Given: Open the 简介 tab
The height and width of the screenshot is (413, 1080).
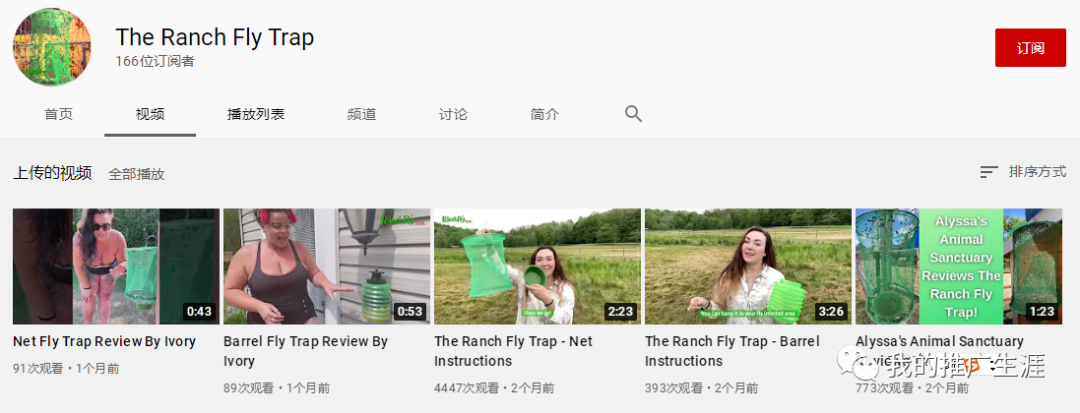Looking at the screenshot, I should pos(545,114).
